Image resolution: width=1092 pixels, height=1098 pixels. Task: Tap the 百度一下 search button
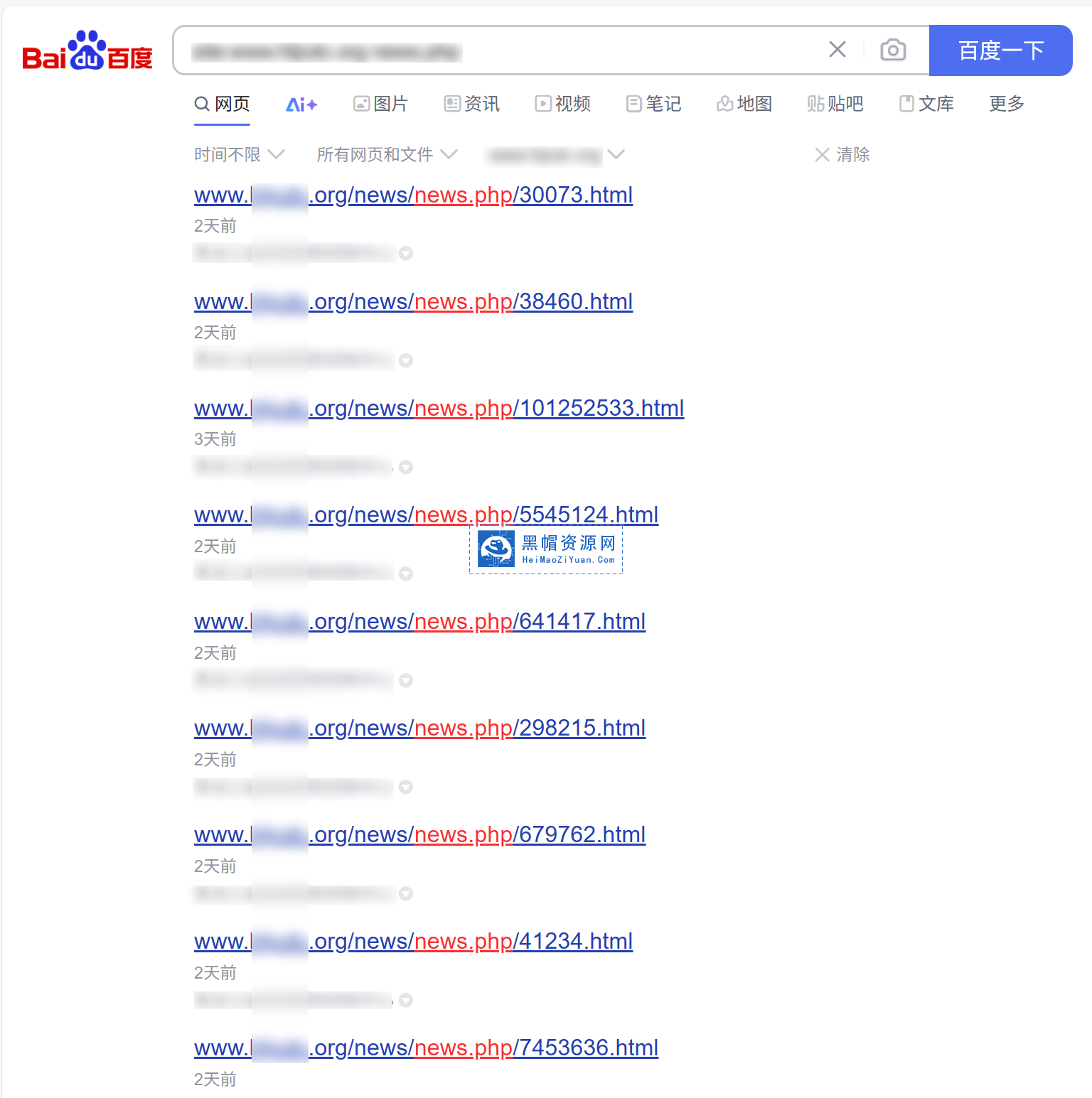click(1000, 50)
